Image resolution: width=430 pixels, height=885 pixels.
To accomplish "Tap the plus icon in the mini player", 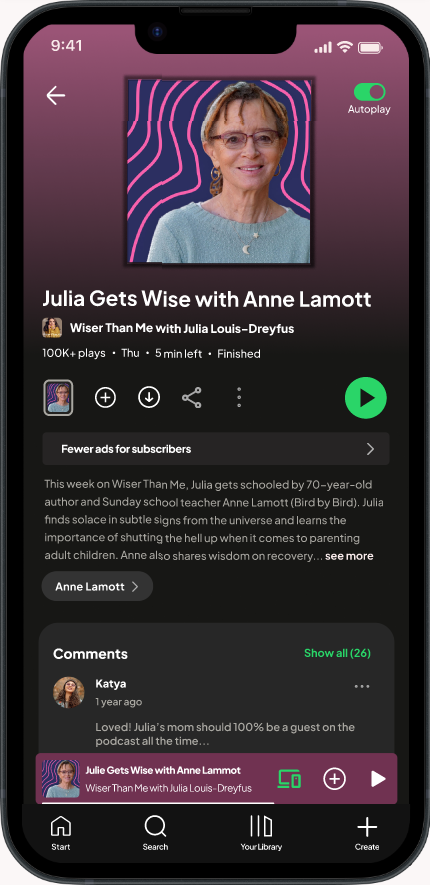I will click(x=334, y=779).
